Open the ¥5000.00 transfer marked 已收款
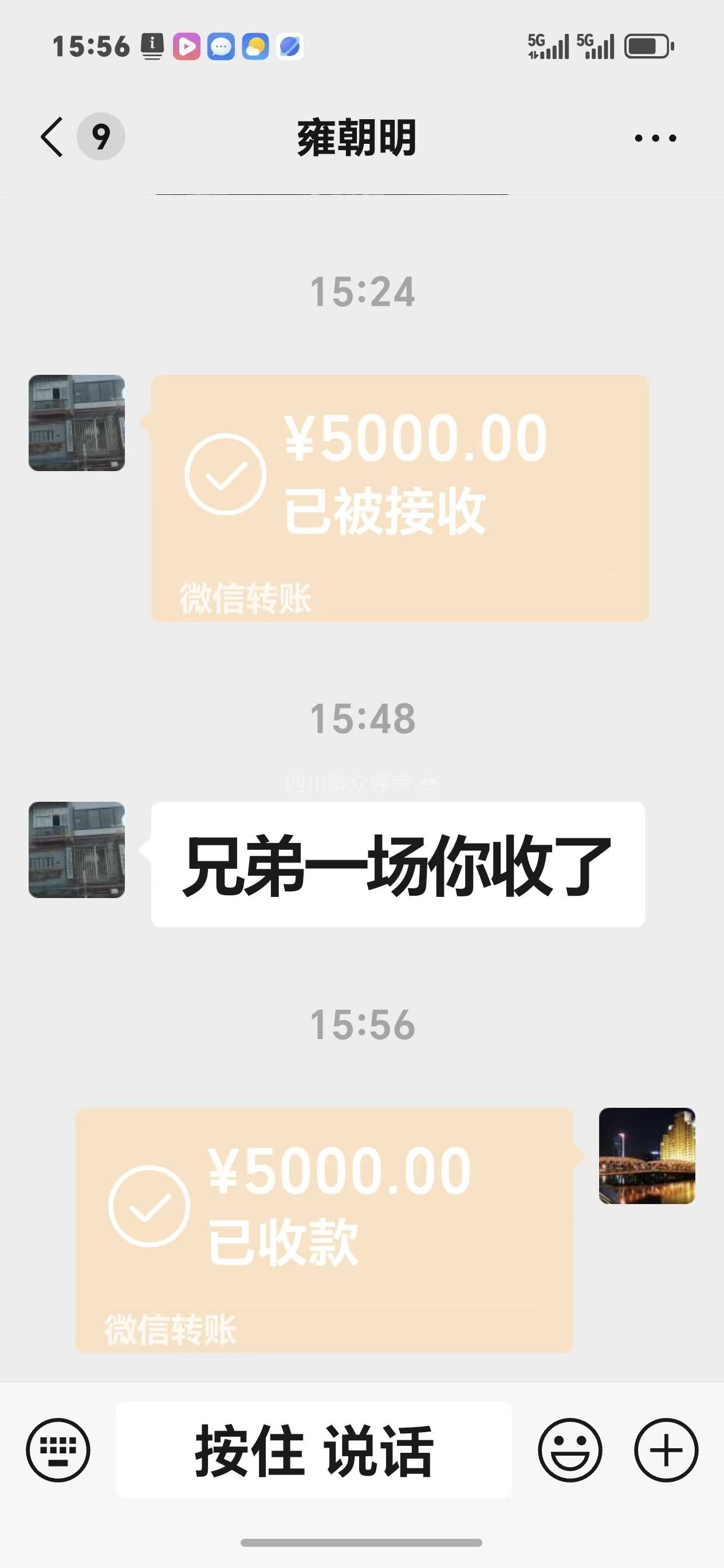The image size is (724, 1568). 324,1229
